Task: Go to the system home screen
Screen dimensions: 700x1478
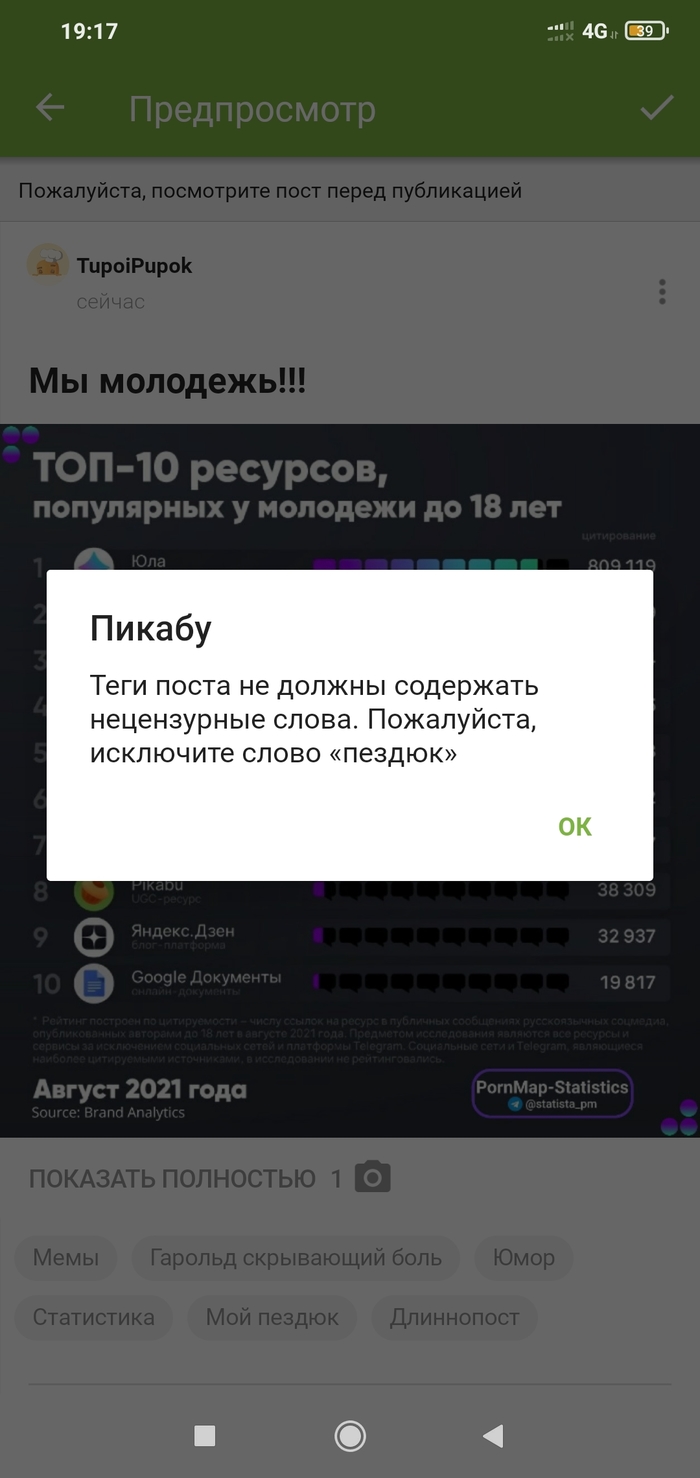Action: [350, 1436]
